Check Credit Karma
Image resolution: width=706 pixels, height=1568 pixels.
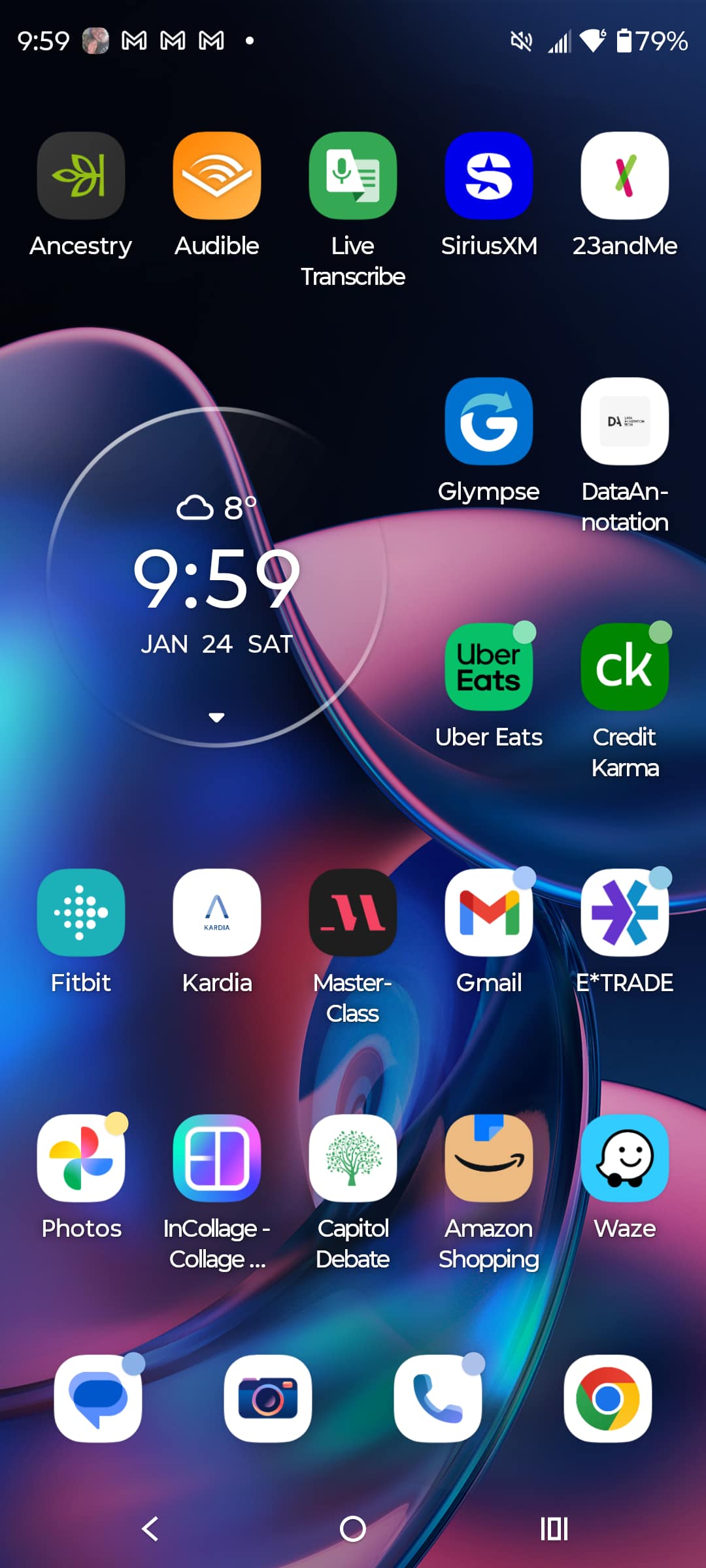pos(624,665)
